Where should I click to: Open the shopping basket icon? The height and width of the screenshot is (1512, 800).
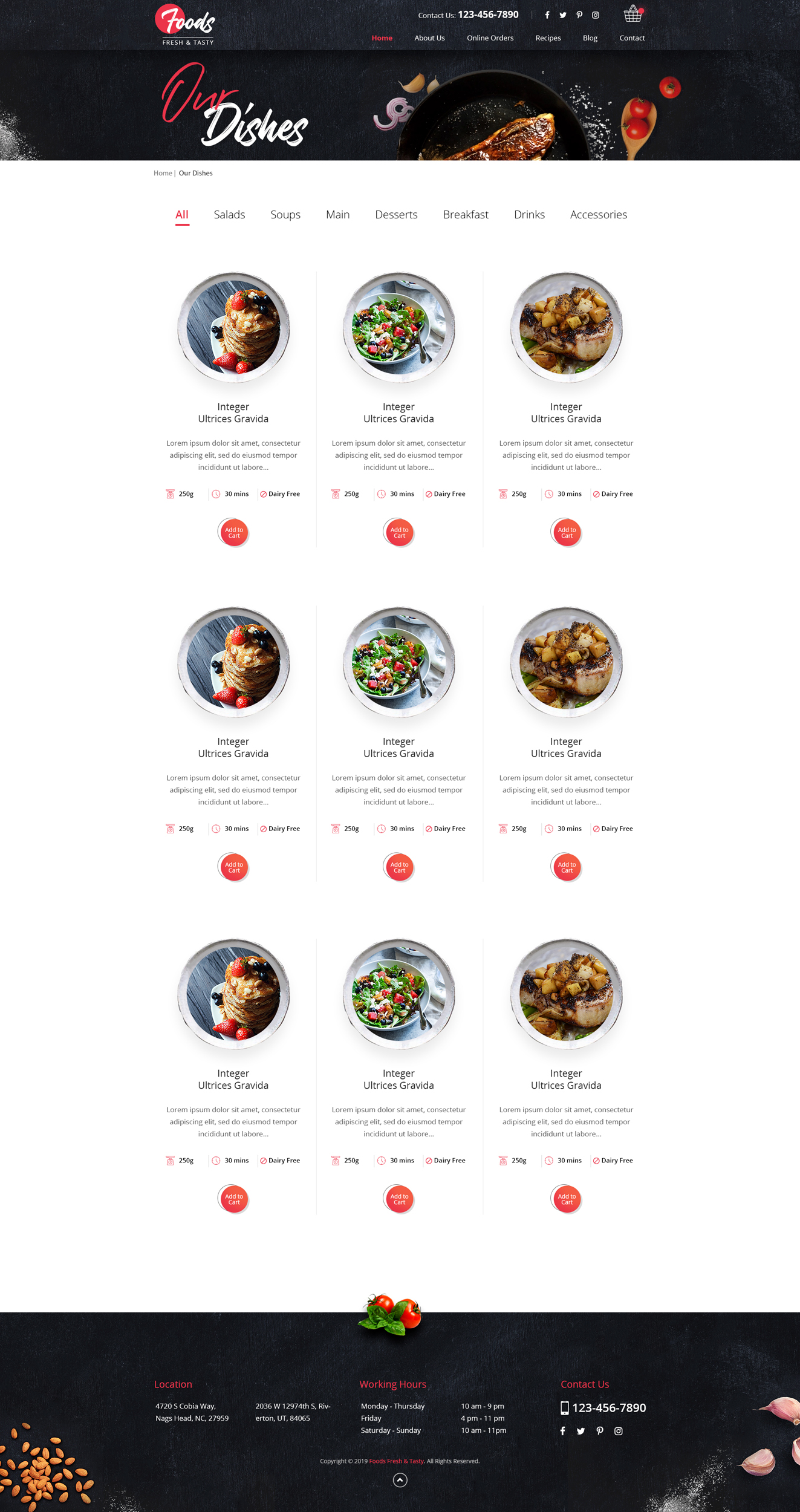[x=633, y=14]
